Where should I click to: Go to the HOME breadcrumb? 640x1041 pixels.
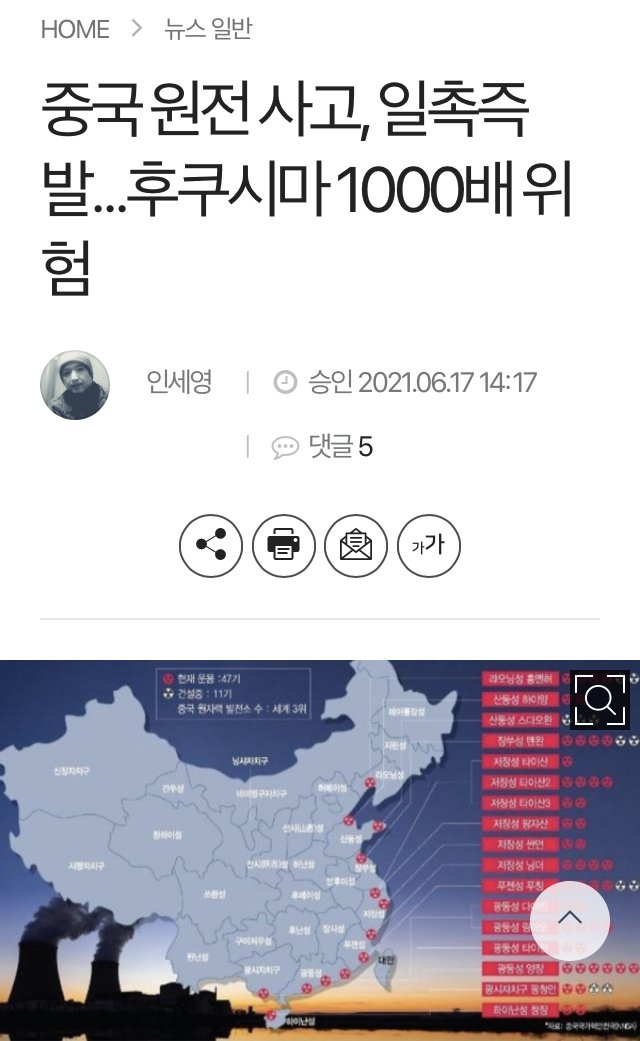click(75, 29)
